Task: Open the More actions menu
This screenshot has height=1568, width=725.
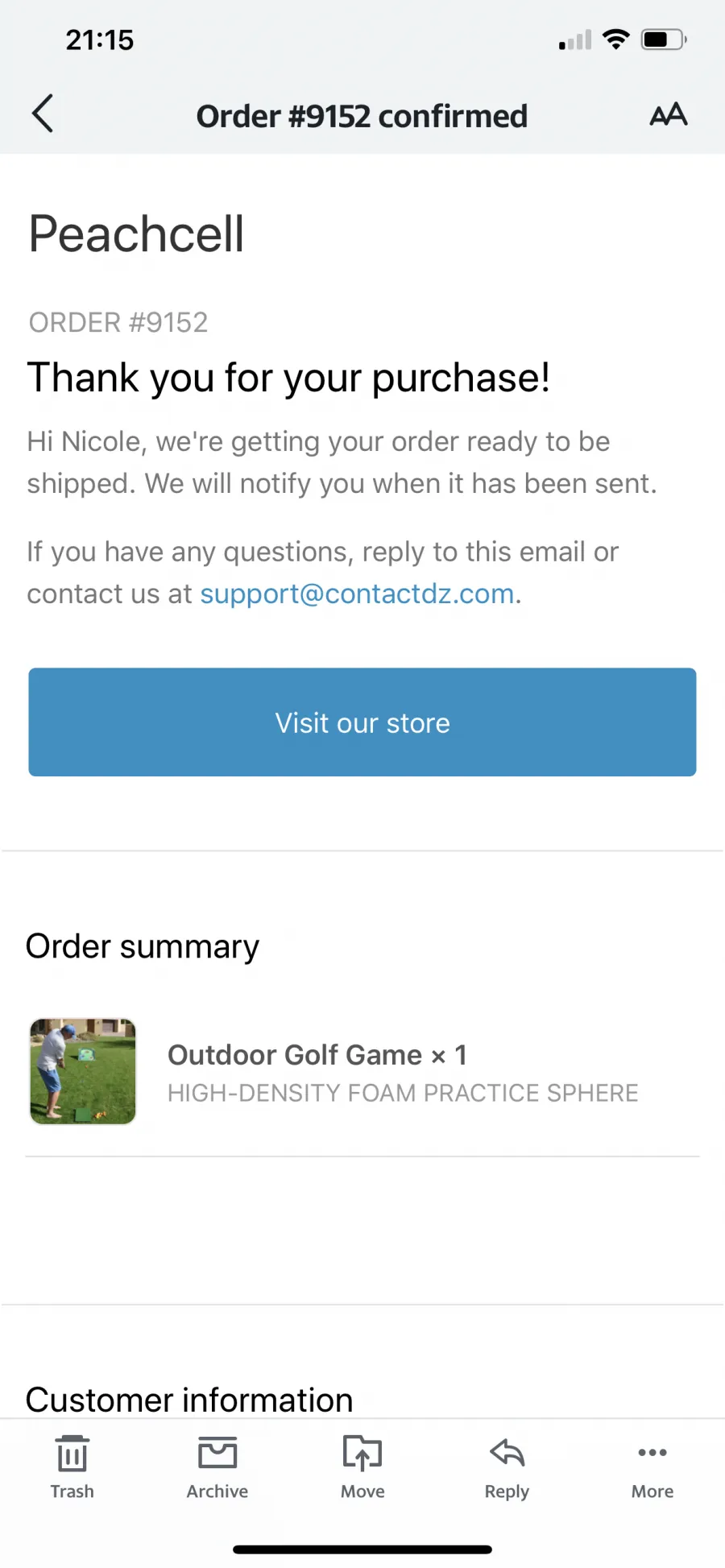Action: point(652,1467)
